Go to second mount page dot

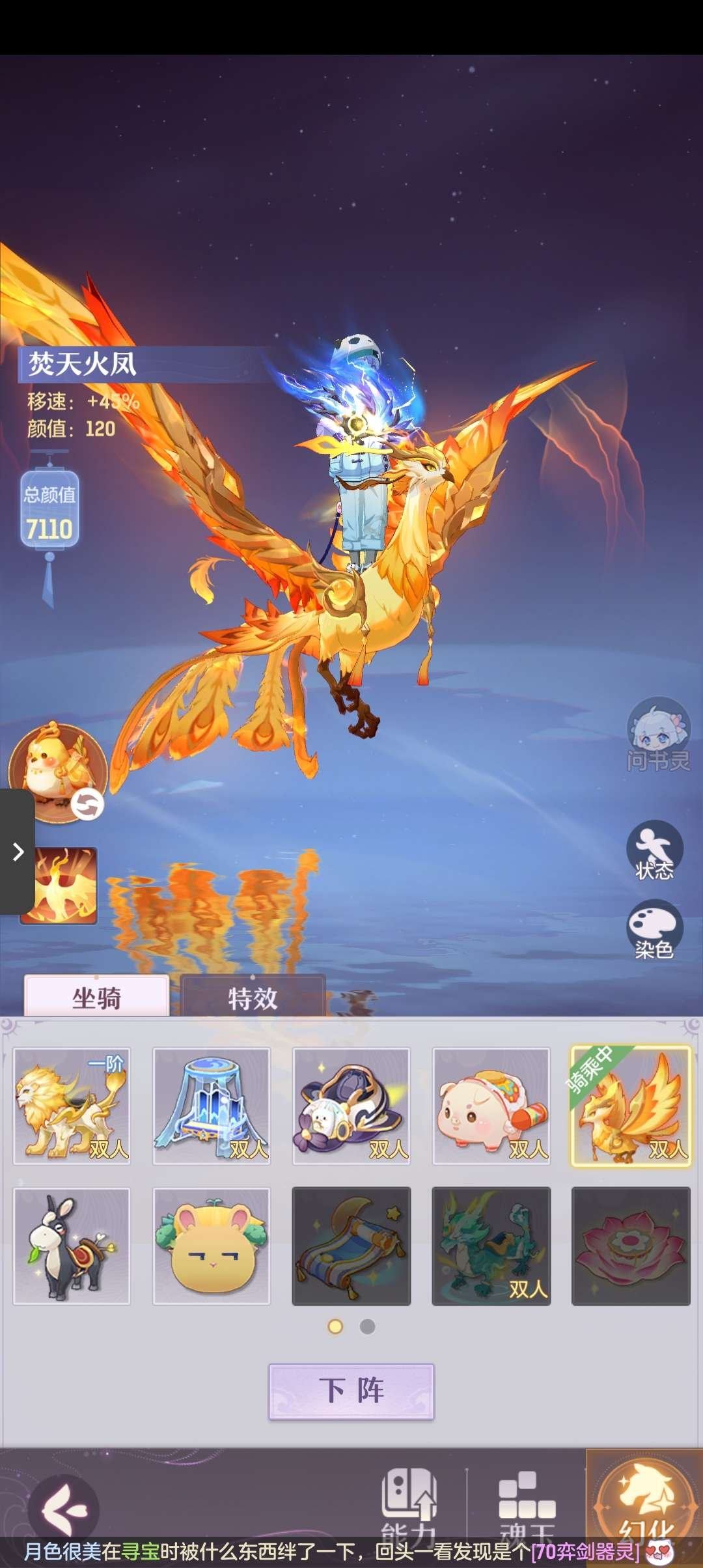point(368,1326)
